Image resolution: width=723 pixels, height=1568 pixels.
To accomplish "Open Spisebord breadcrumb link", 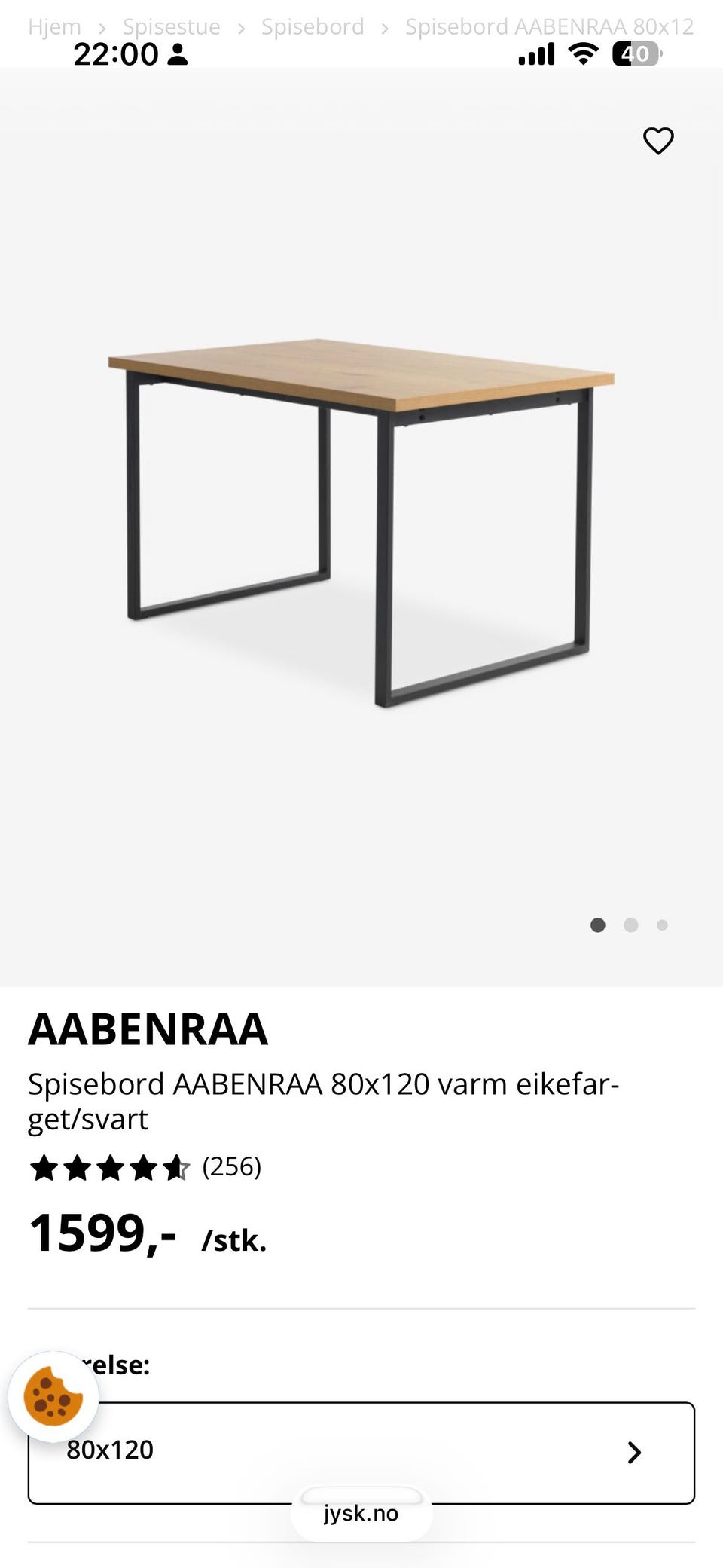I will [x=313, y=27].
